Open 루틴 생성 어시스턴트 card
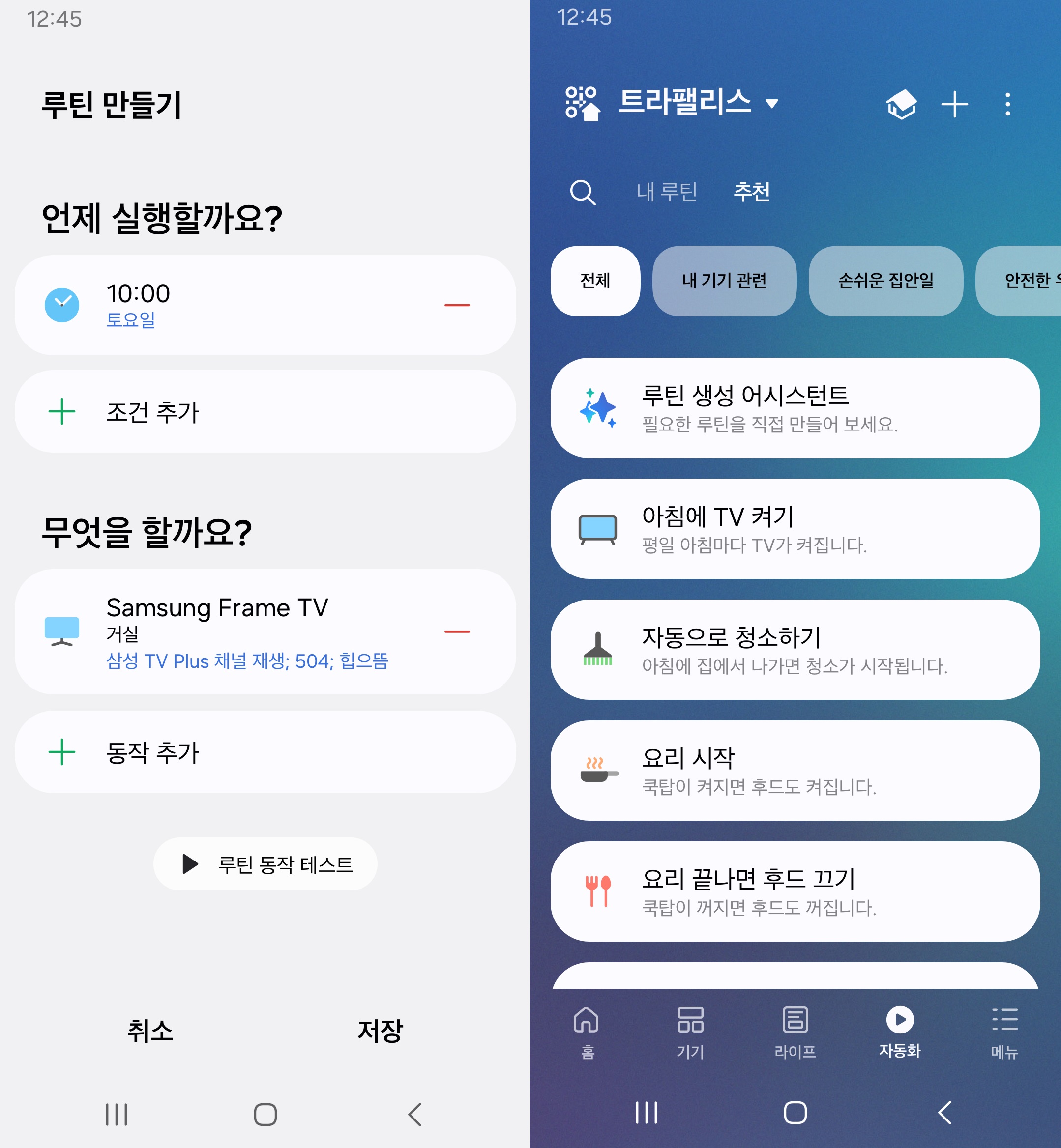This screenshot has height=1148, width=1061. coord(795,407)
